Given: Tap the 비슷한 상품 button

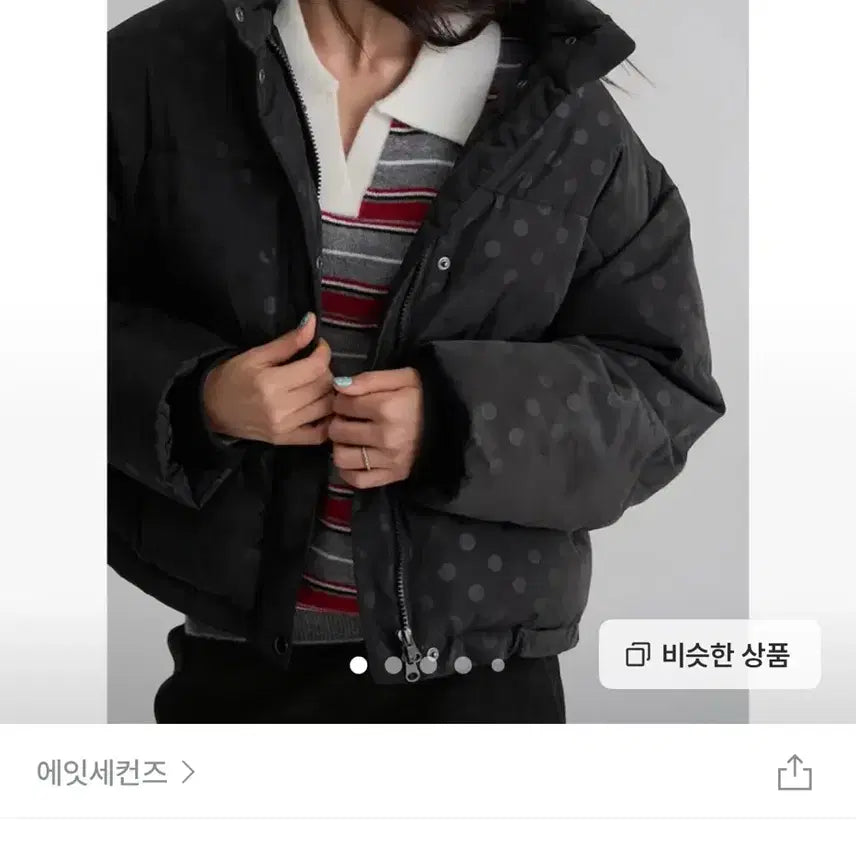Looking at the screenshot, I should tap(709, 655).
